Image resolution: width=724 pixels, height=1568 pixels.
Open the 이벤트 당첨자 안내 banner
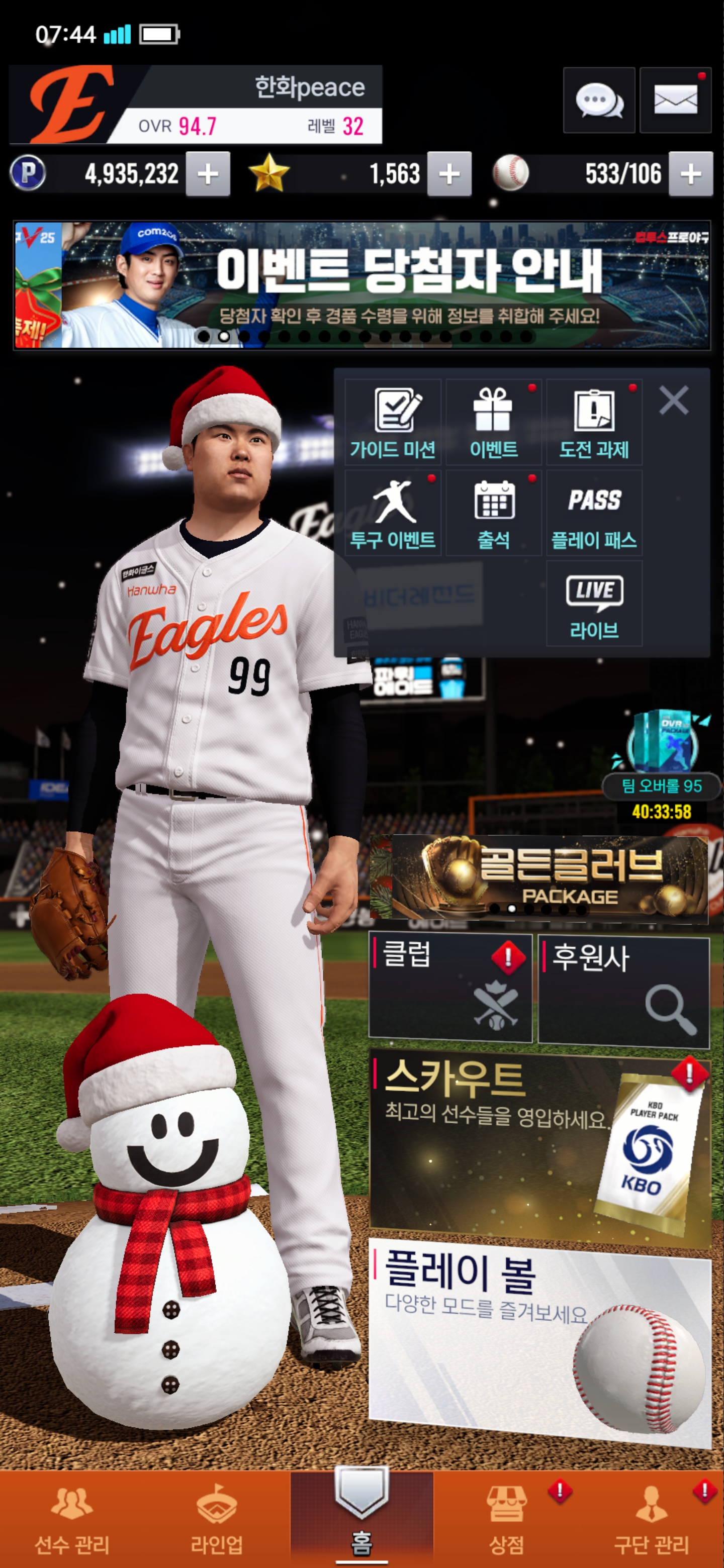click(361, 285)
